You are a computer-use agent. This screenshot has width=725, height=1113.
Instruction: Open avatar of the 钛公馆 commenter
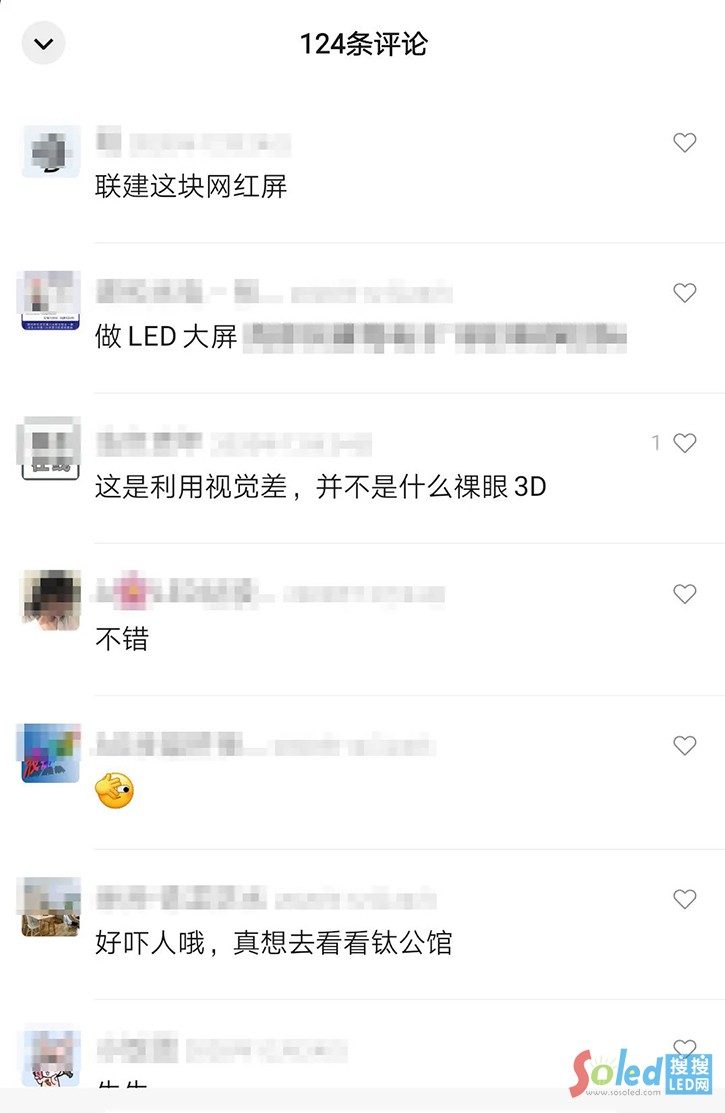tap(51, 906)
